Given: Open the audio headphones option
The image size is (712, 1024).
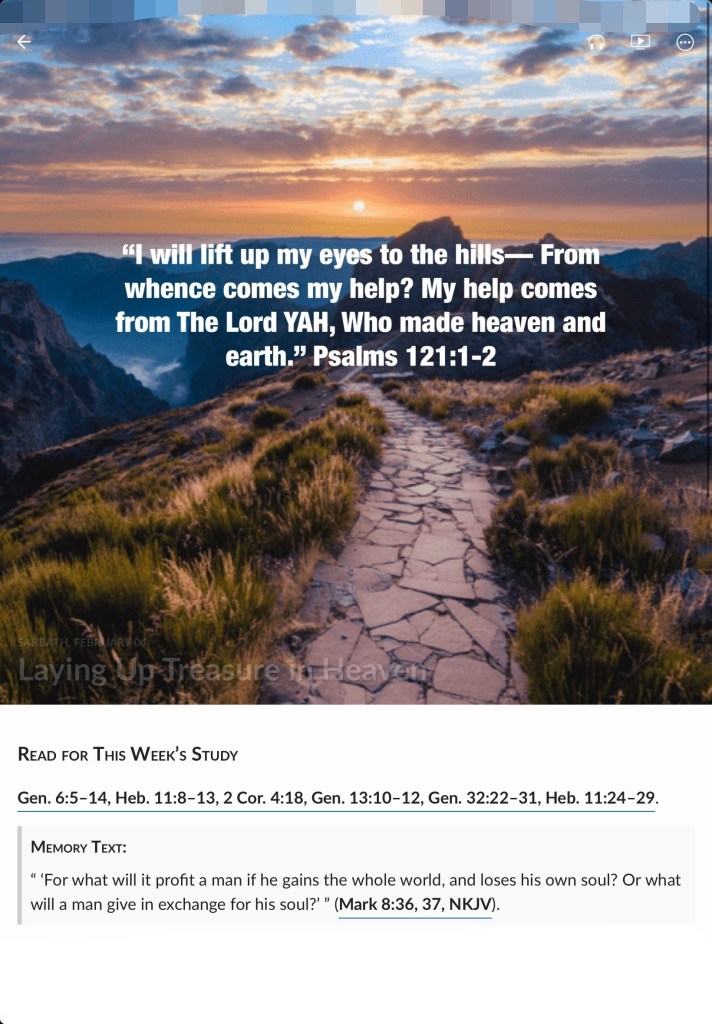Looking at the screenshot, I should tap(596, 42).
